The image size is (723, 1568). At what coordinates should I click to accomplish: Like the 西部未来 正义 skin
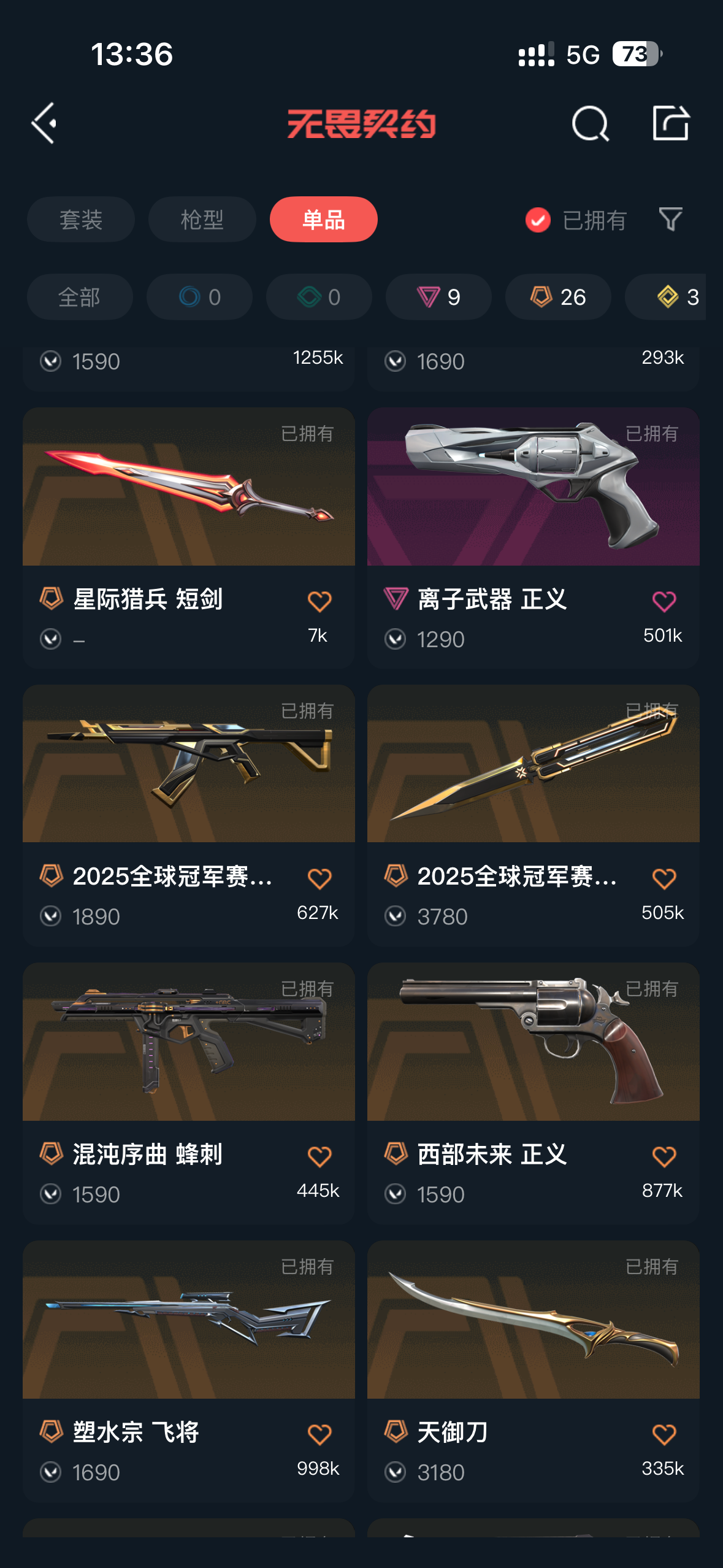click(664, 1156)
